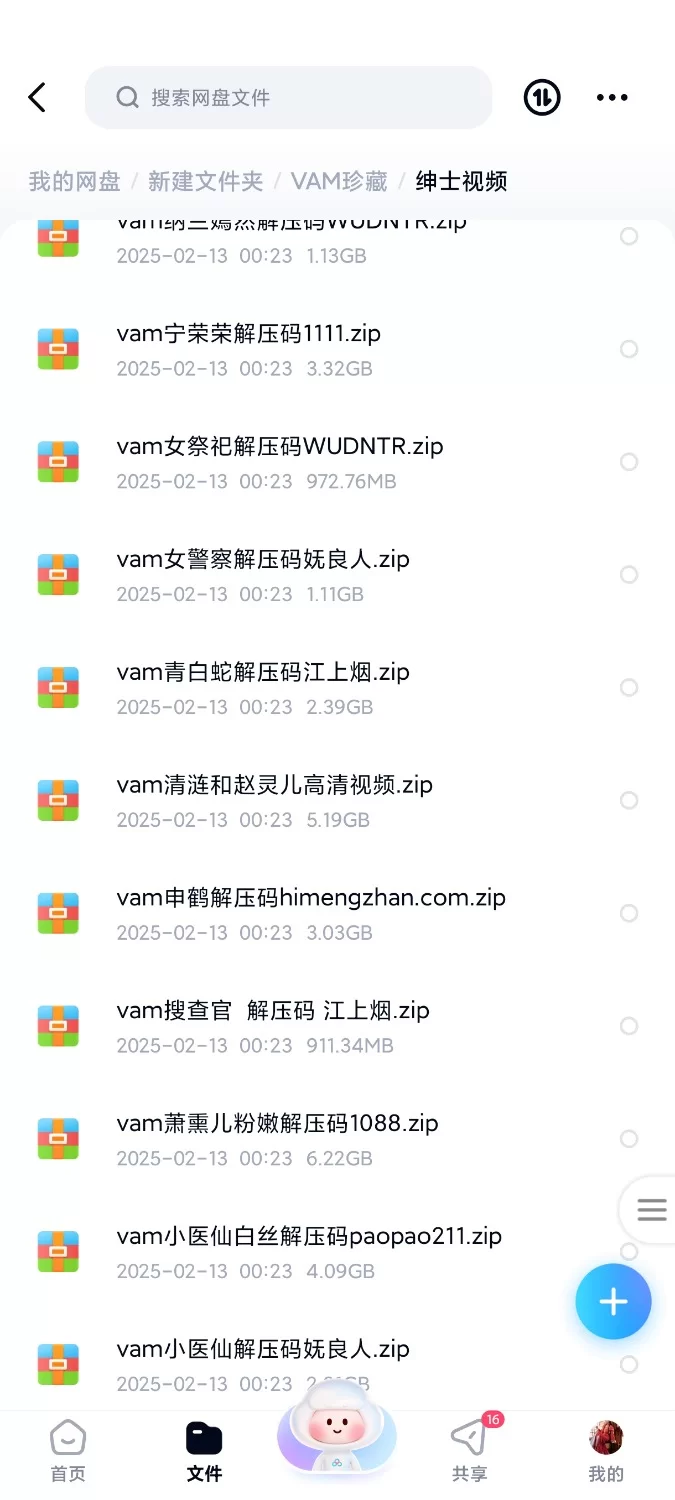Navigate to VAM珍藏 breadcrumb folder
The height and width of the screenshot is (1500, 675).
point(338,181)
